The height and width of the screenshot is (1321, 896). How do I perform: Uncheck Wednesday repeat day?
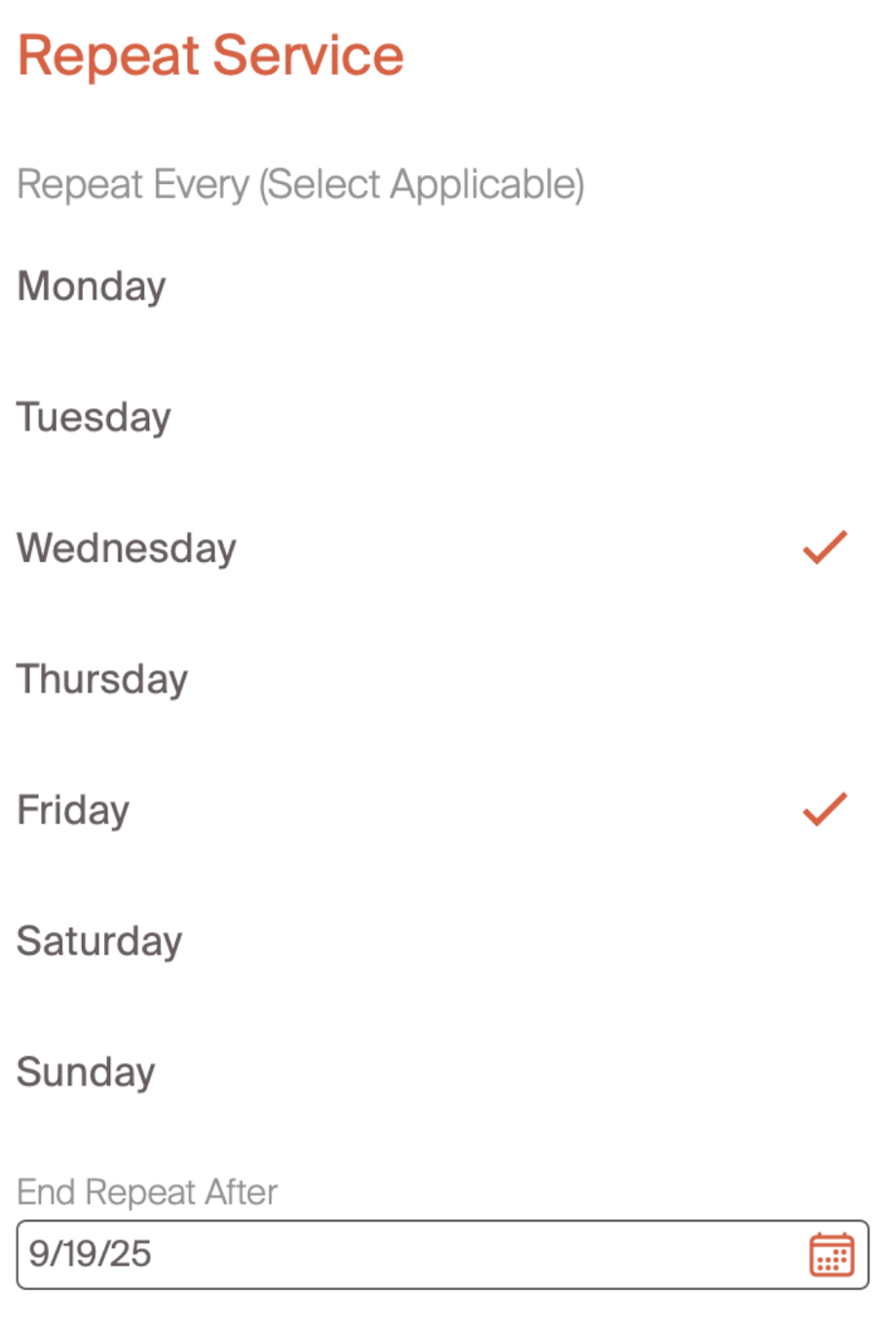(127, 547)
